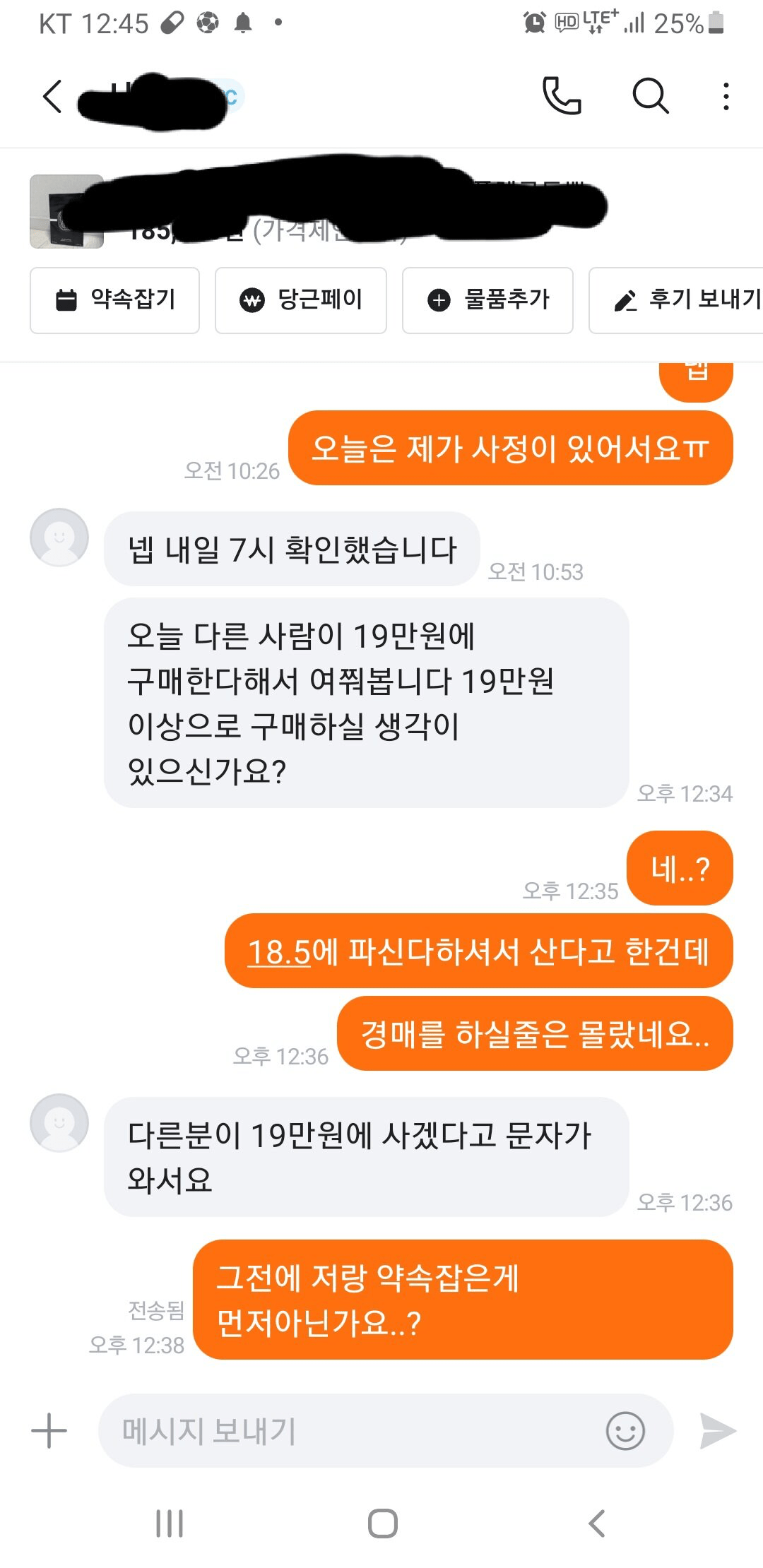Image resolution: width=763 pixels, height=1568 pixels.
Task: Call the seller with the phone icon
Action: point(562,96)
